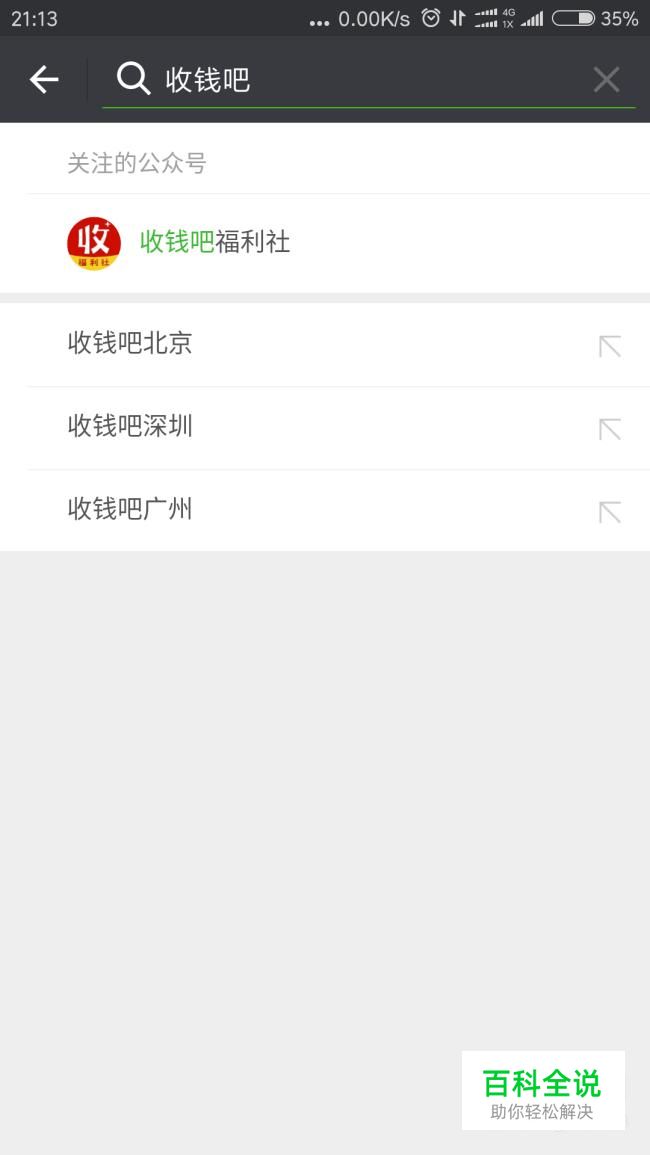Select the 收钱吧北京 suggestion
Screen dimensions: 650x1155
tap(130, 344)
